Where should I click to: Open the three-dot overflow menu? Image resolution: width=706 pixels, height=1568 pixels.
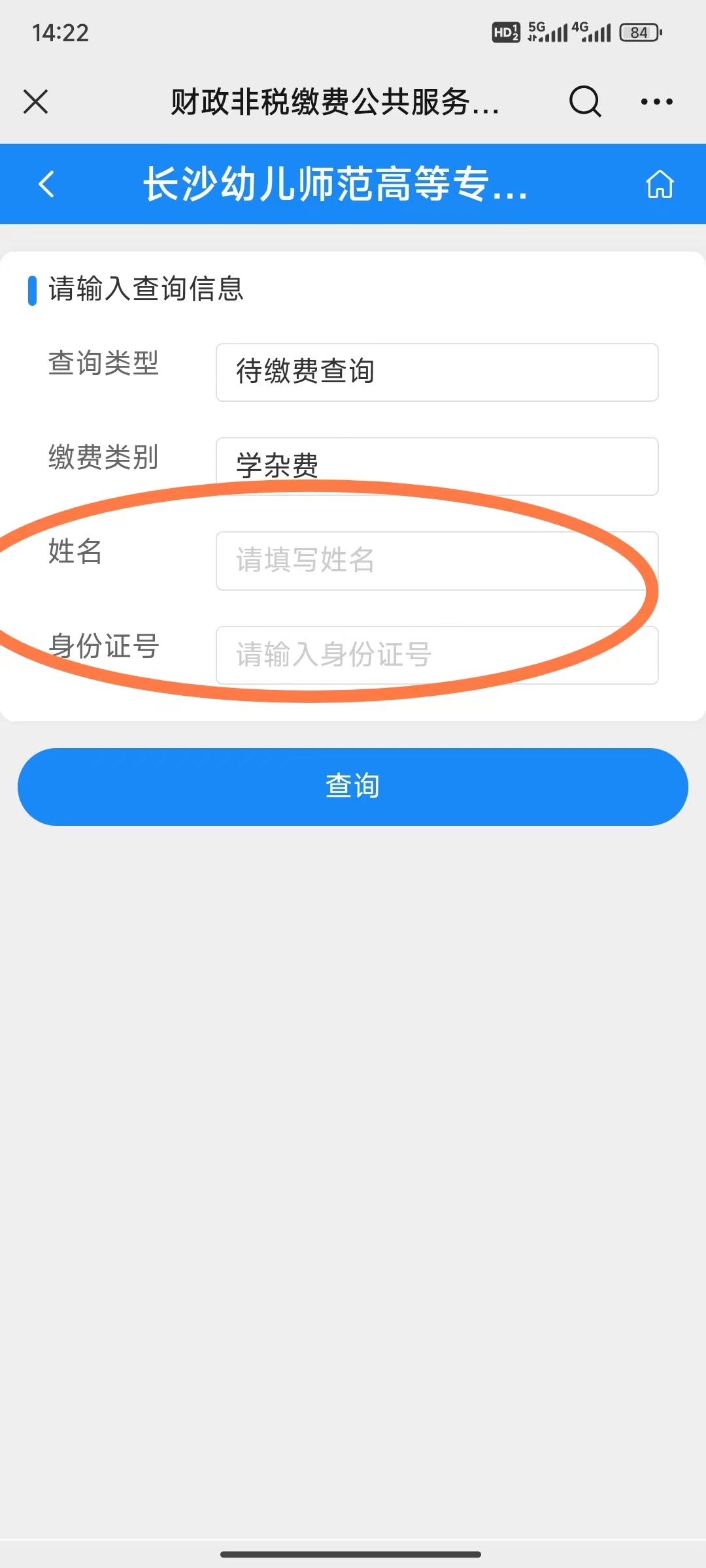tap(656, 102)
